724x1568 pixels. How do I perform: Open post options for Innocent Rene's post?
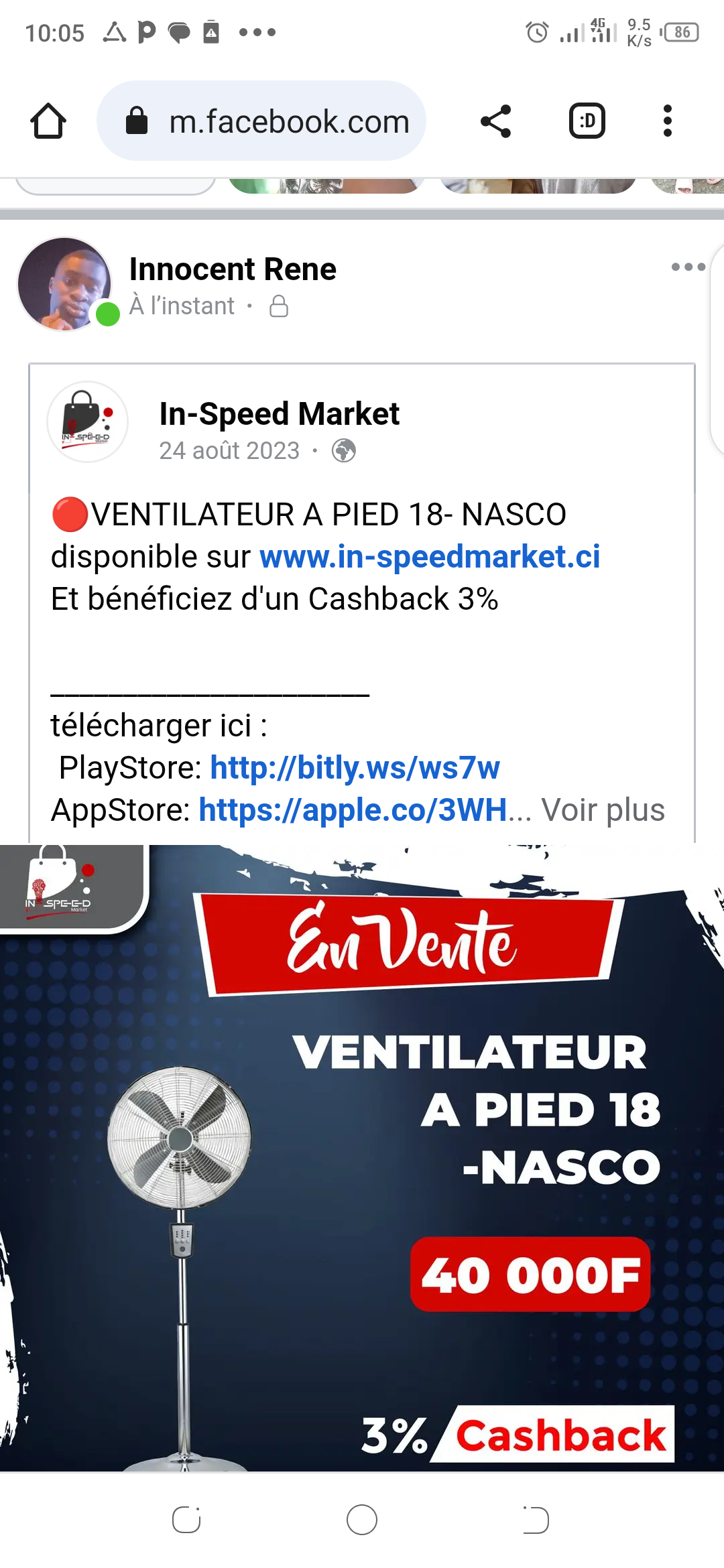(x=688, y=267)
